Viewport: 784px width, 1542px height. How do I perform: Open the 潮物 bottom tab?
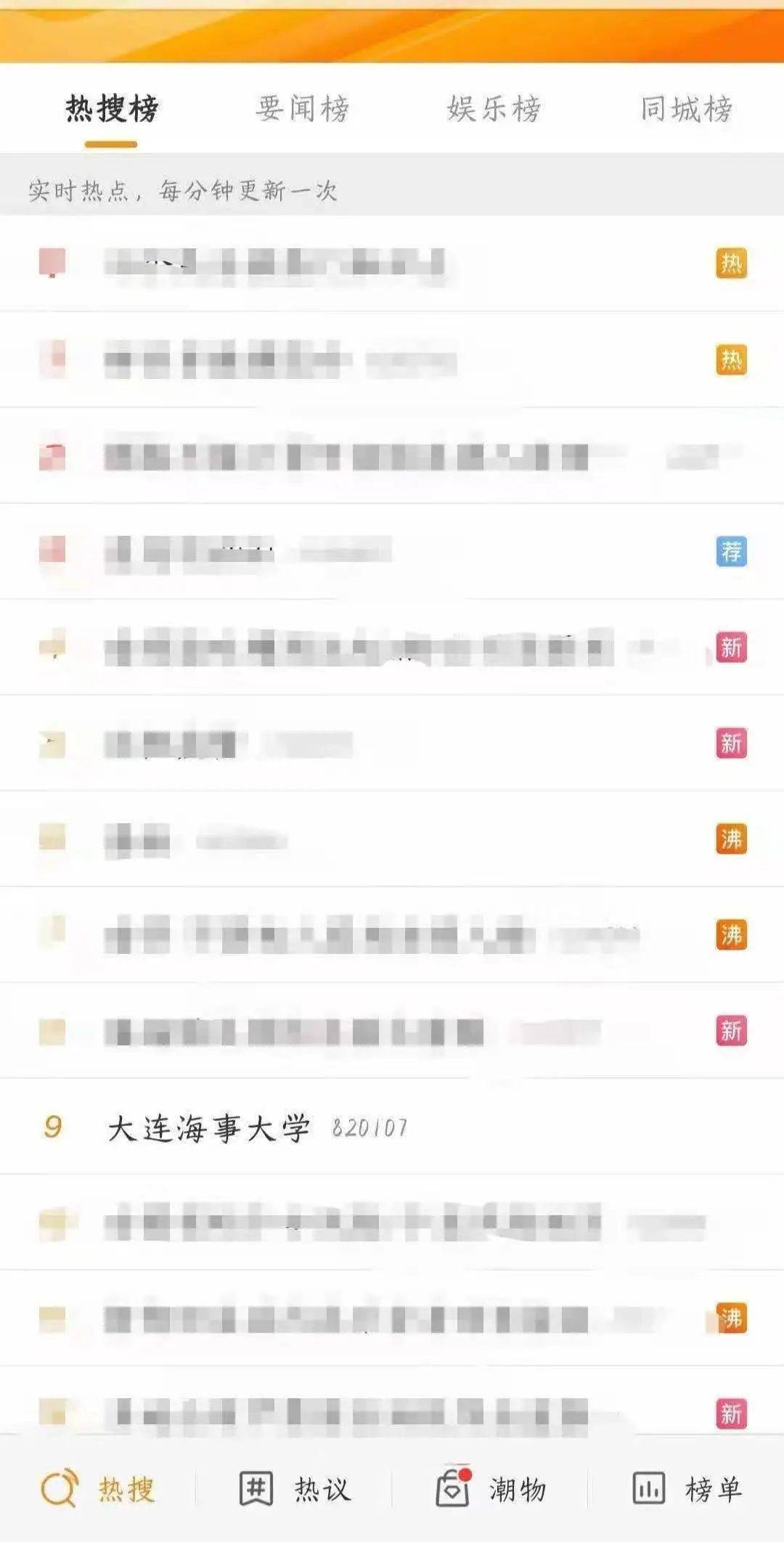(491, 1488)
